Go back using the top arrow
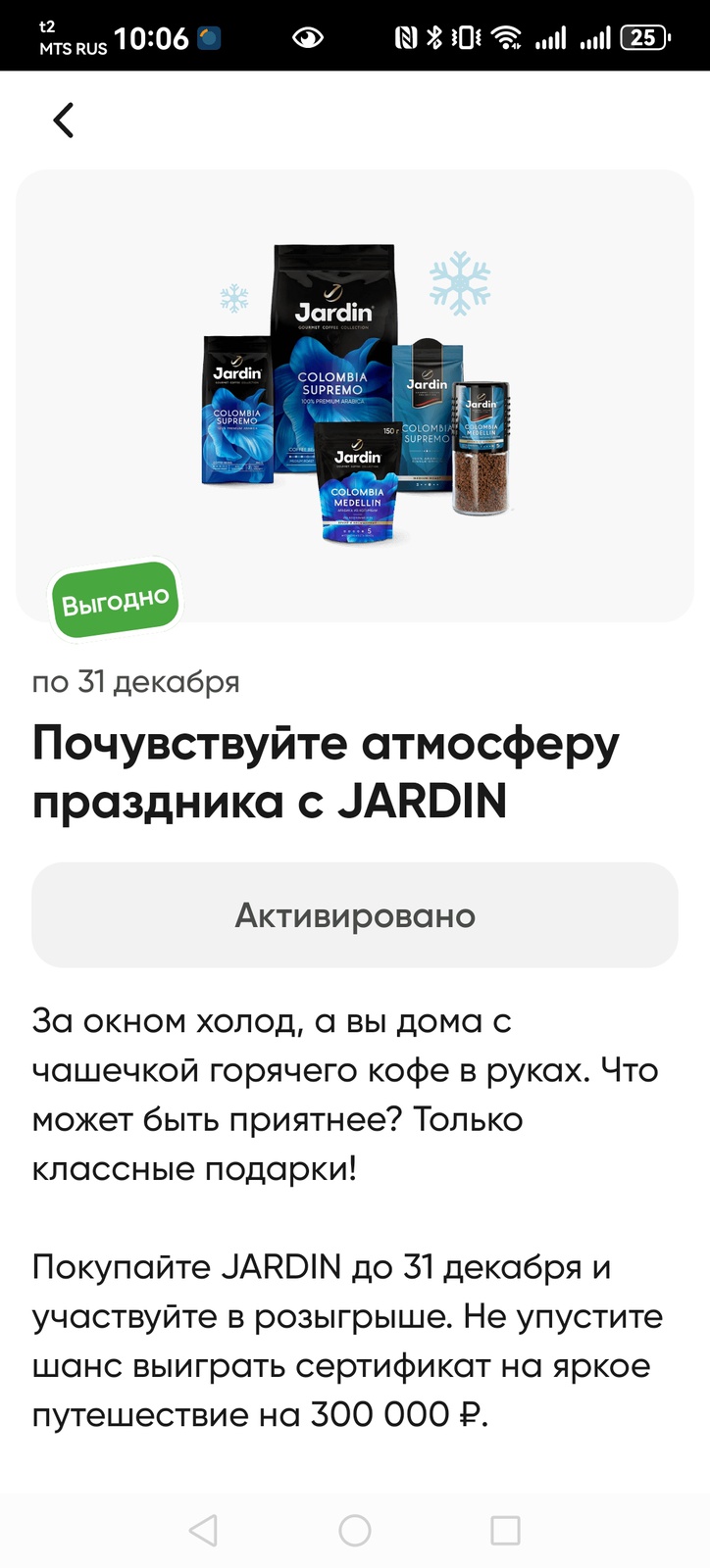This screenshot has height=1568, width=710. [x=64, y=121]
